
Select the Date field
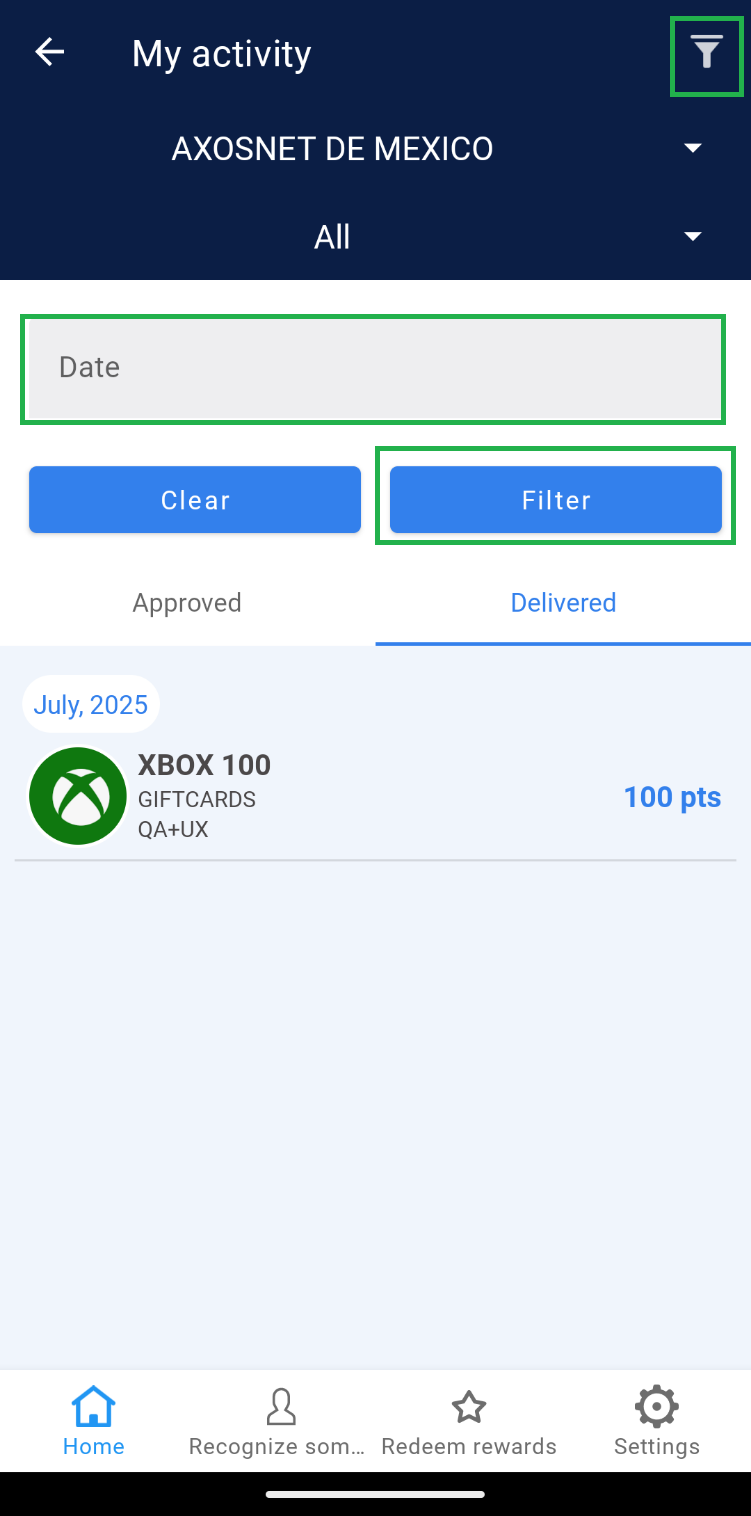click(x=373, y=368)
